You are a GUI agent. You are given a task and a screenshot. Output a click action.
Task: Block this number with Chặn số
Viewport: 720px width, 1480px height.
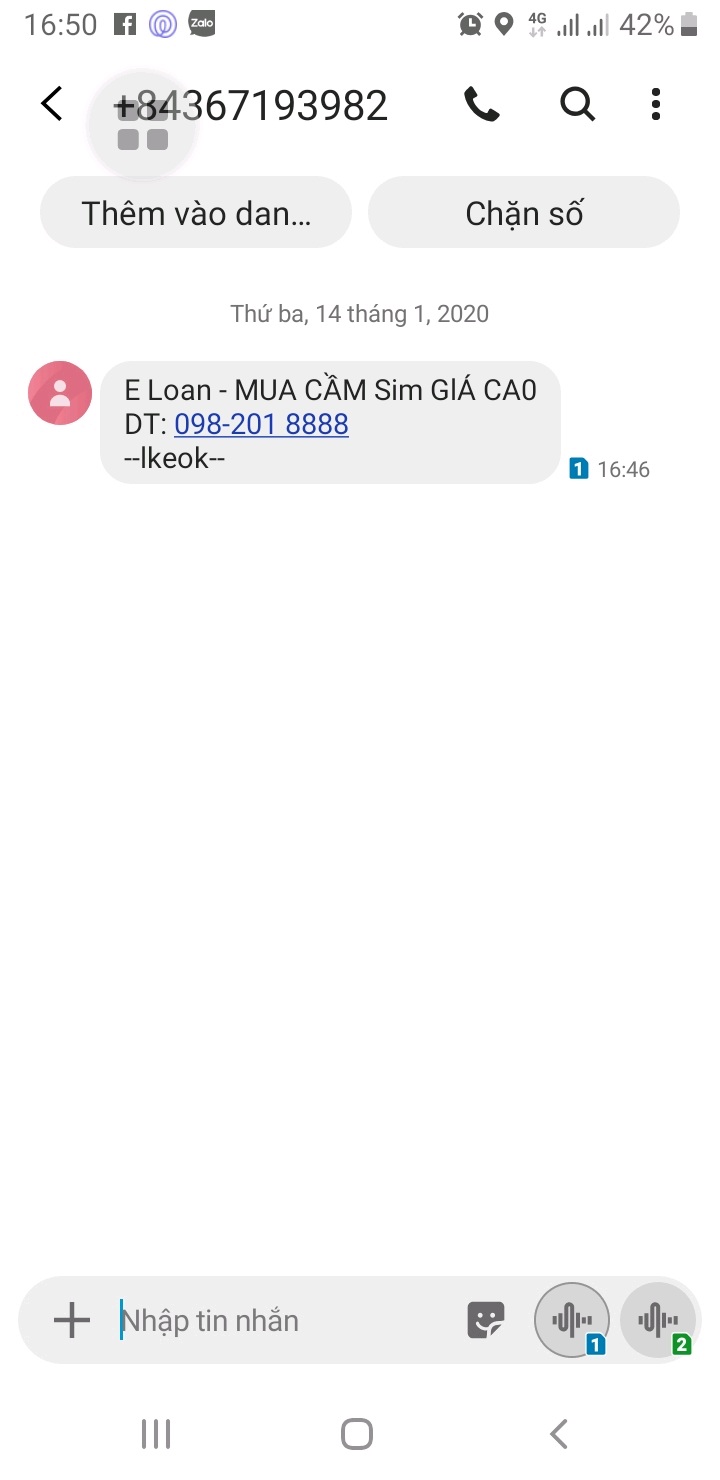click(x=524, y=213)
